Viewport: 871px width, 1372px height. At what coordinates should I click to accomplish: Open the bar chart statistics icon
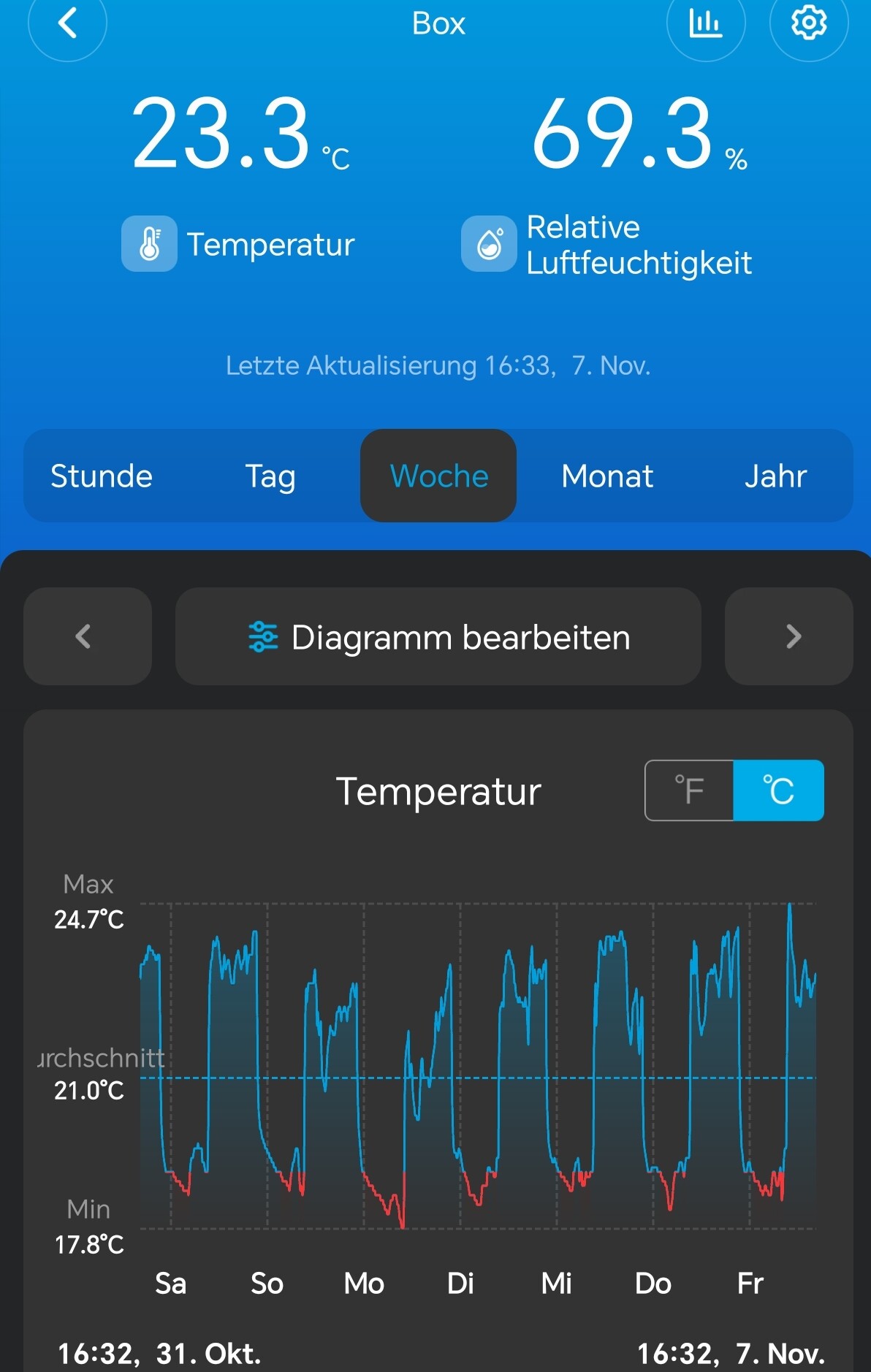point(705,23)
